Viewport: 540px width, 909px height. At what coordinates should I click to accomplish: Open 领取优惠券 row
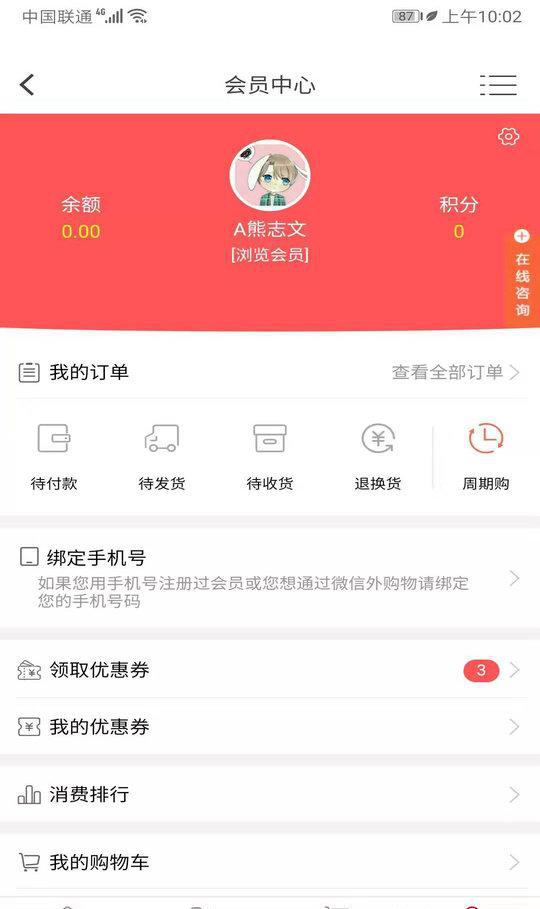tap(270, 670)
